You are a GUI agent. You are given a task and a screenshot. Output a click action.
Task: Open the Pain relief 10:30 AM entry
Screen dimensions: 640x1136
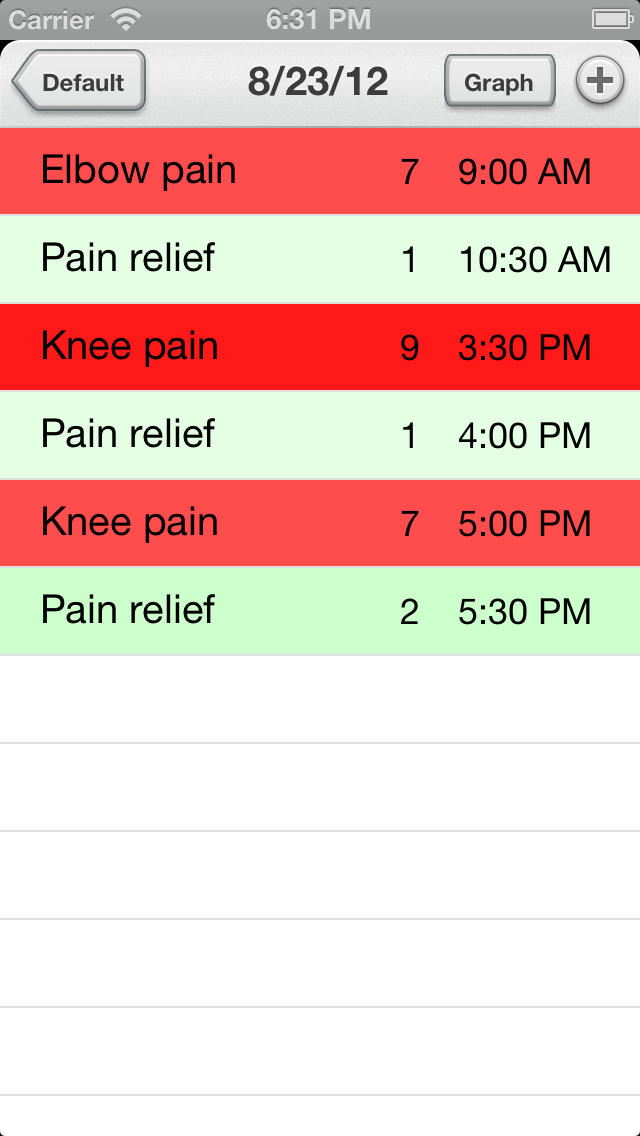(320, 259)
